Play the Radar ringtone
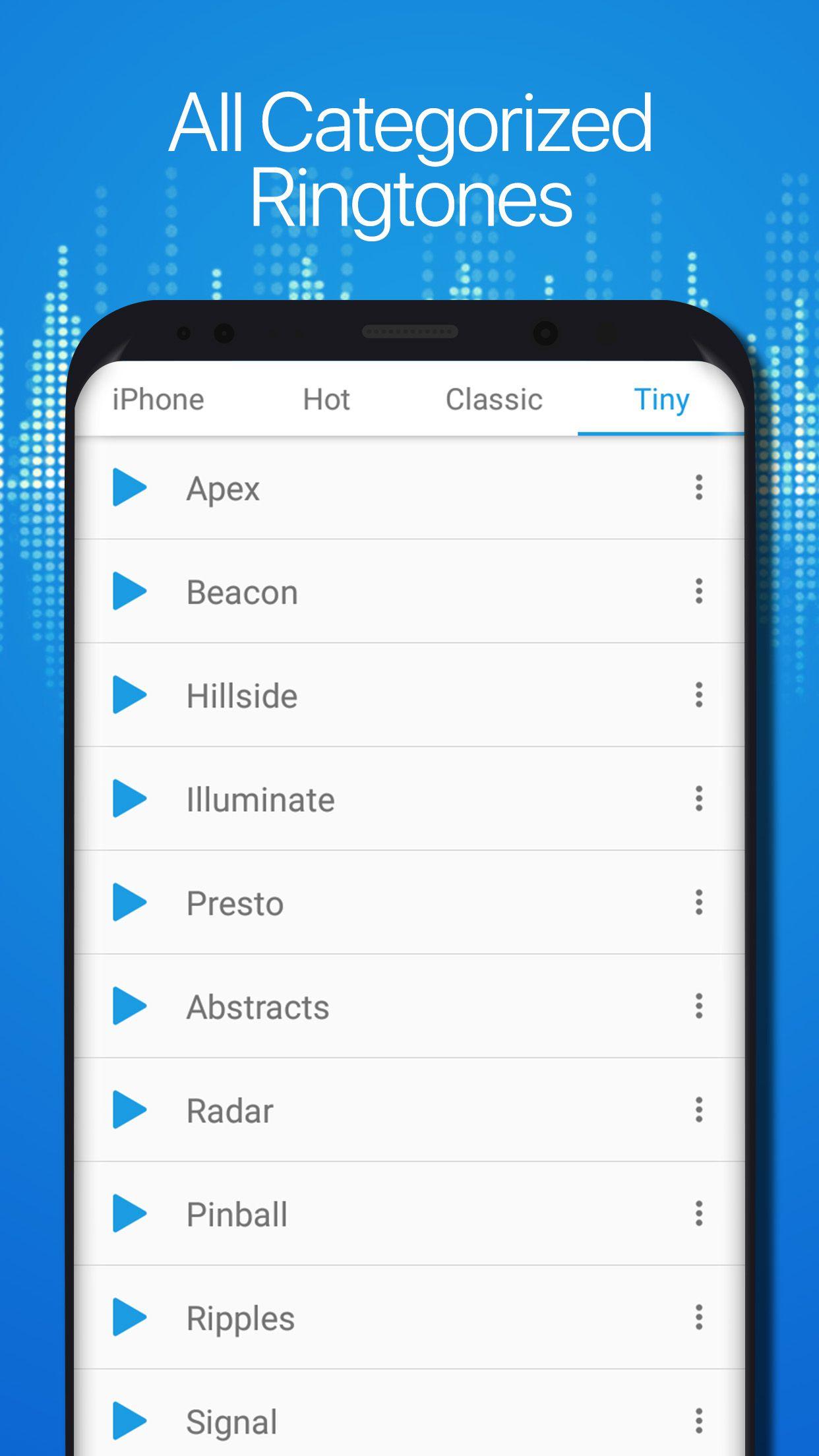The width and height of the screenshot is (819, 1456). pyautogui.click(x=133, y=1109)
